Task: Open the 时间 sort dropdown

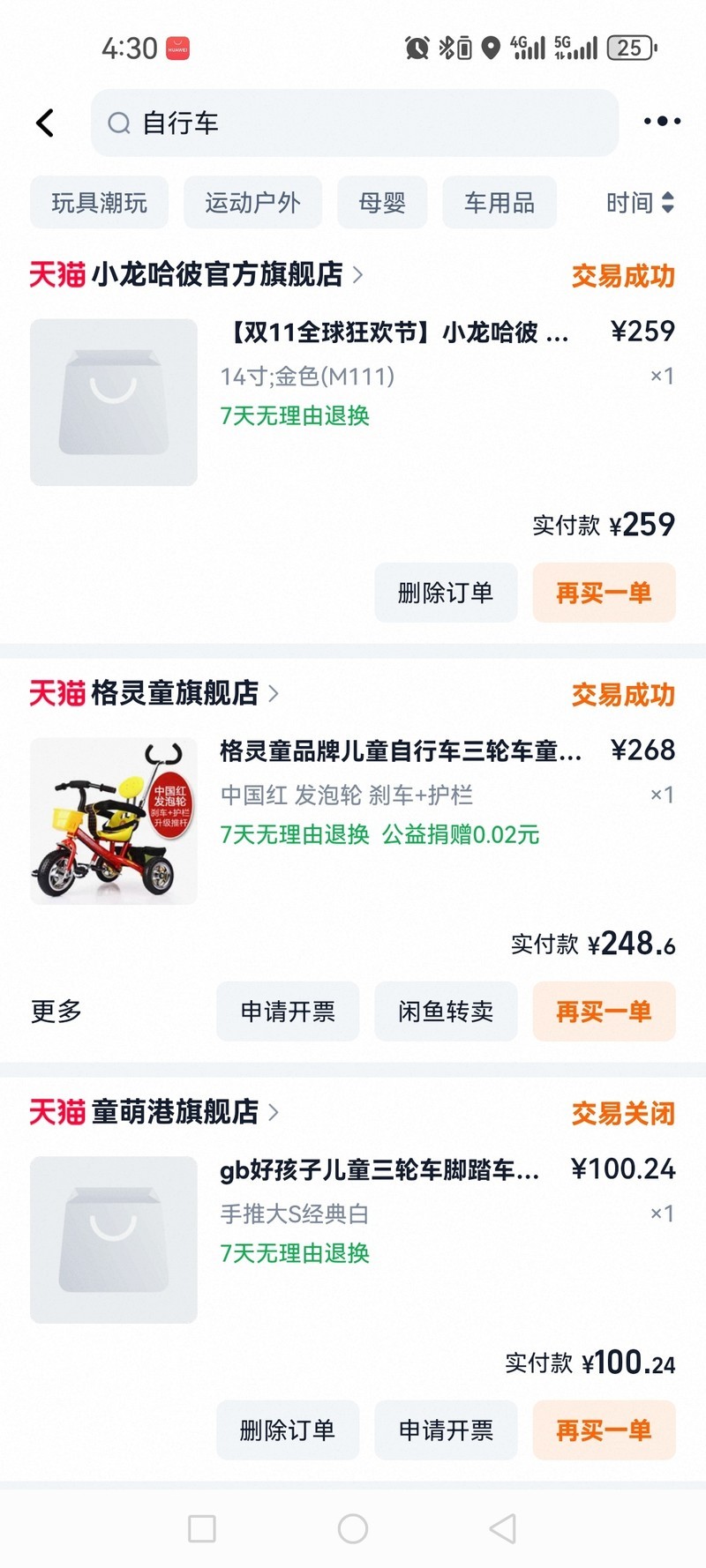Action: [x=640, y=203]
